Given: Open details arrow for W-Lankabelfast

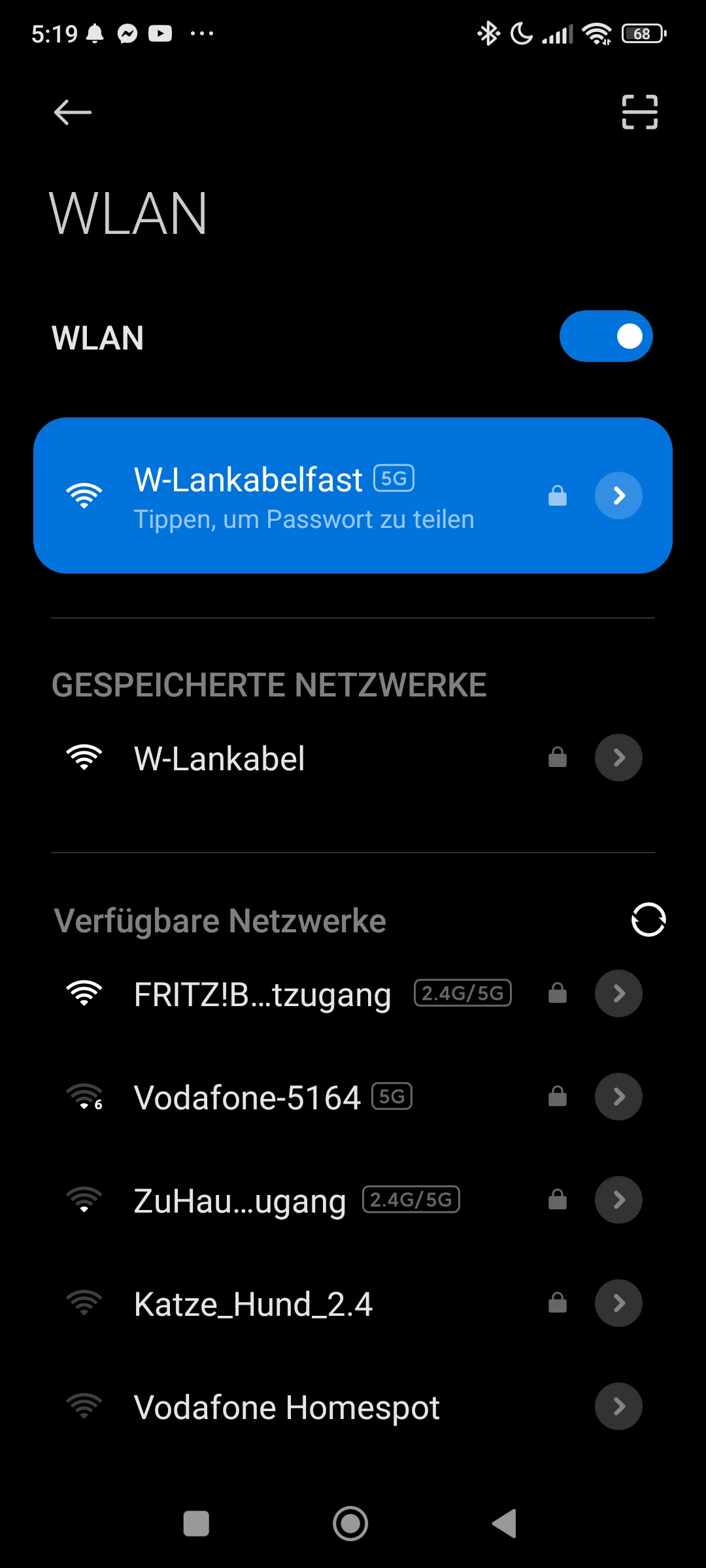Looking at the screenshot, I should point(618,495).
